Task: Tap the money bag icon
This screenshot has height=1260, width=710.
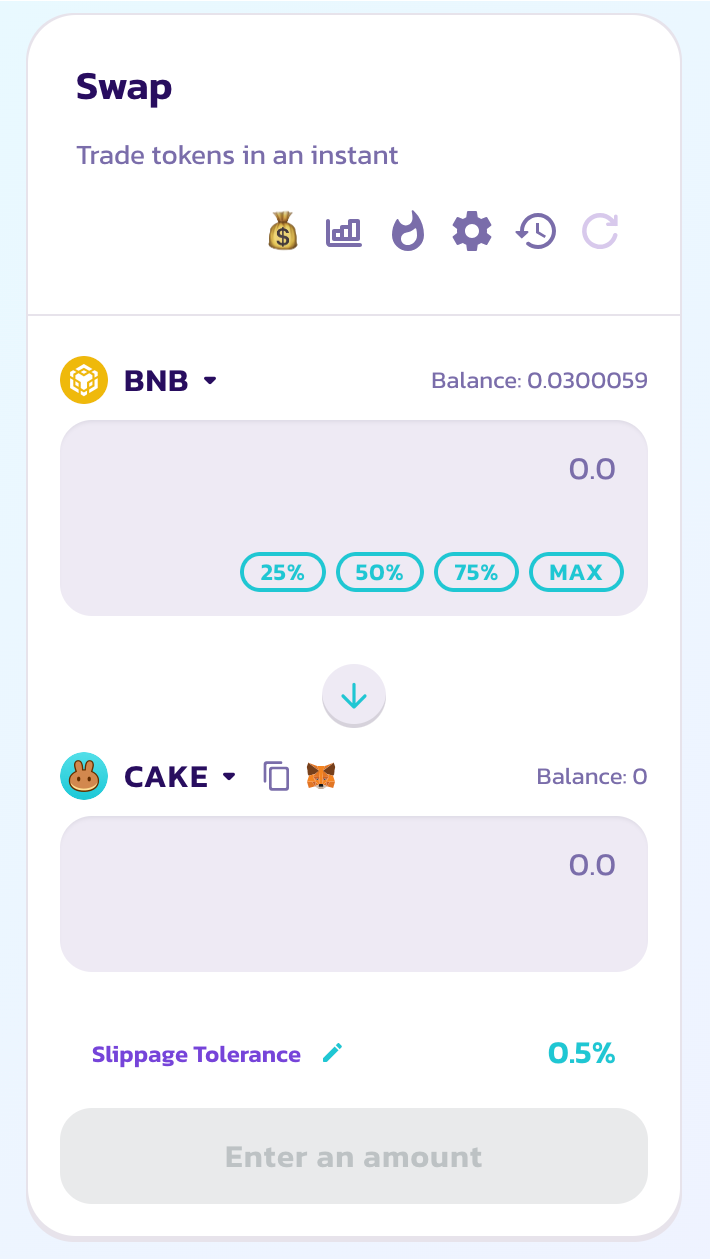Action: (283, 233)
